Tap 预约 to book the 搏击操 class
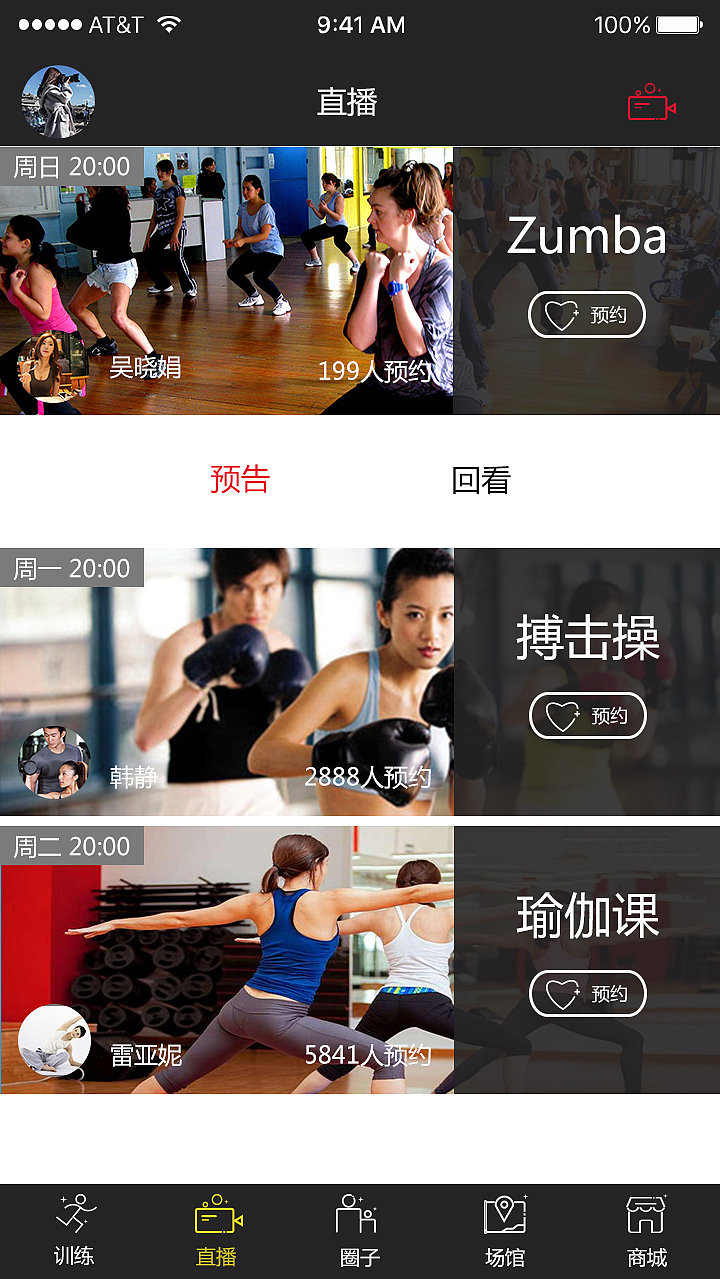This screenshot has height=1279, width=720. tap(587, 715)
